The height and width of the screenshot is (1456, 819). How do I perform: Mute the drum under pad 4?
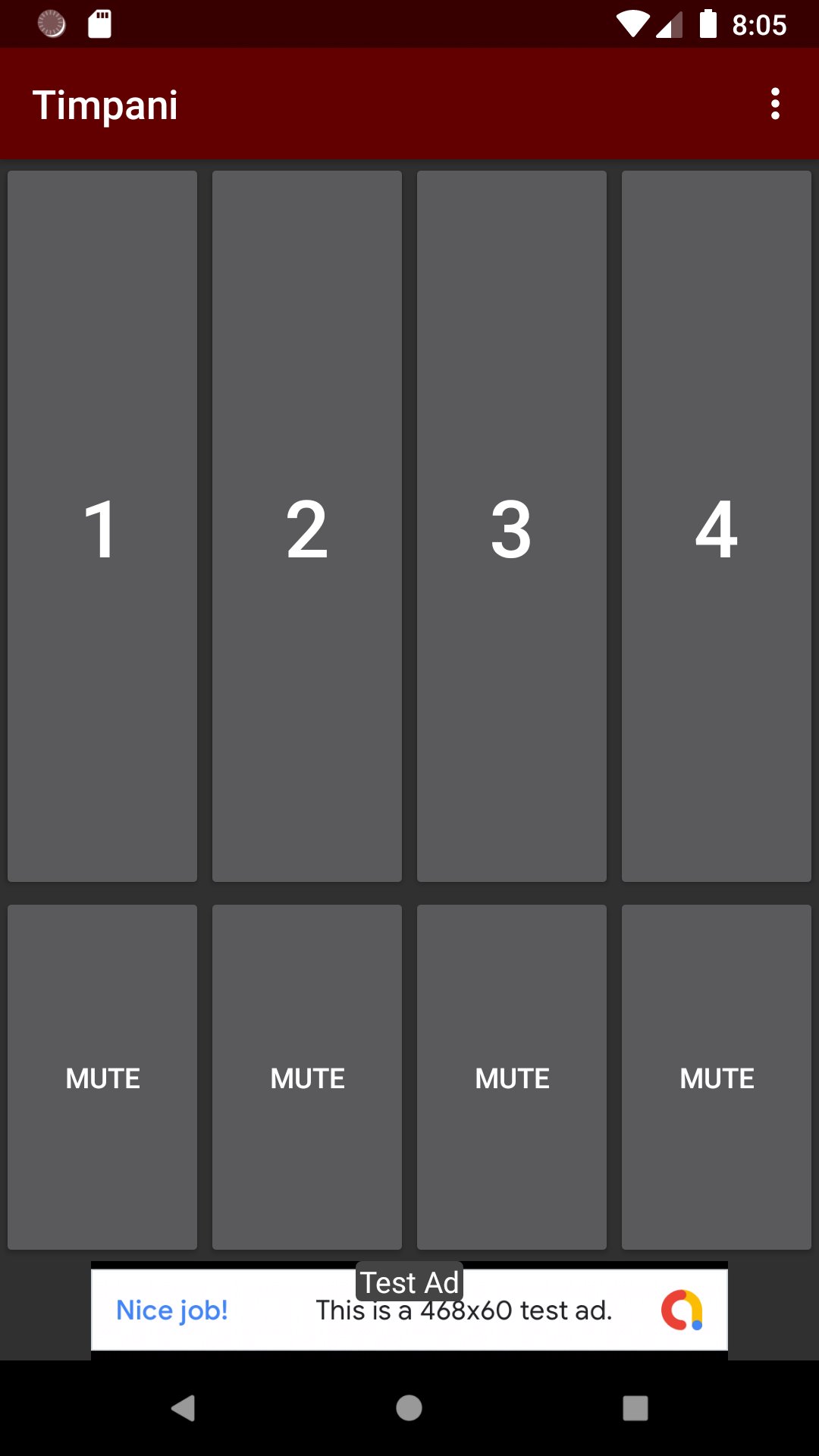pos(717,1077)
